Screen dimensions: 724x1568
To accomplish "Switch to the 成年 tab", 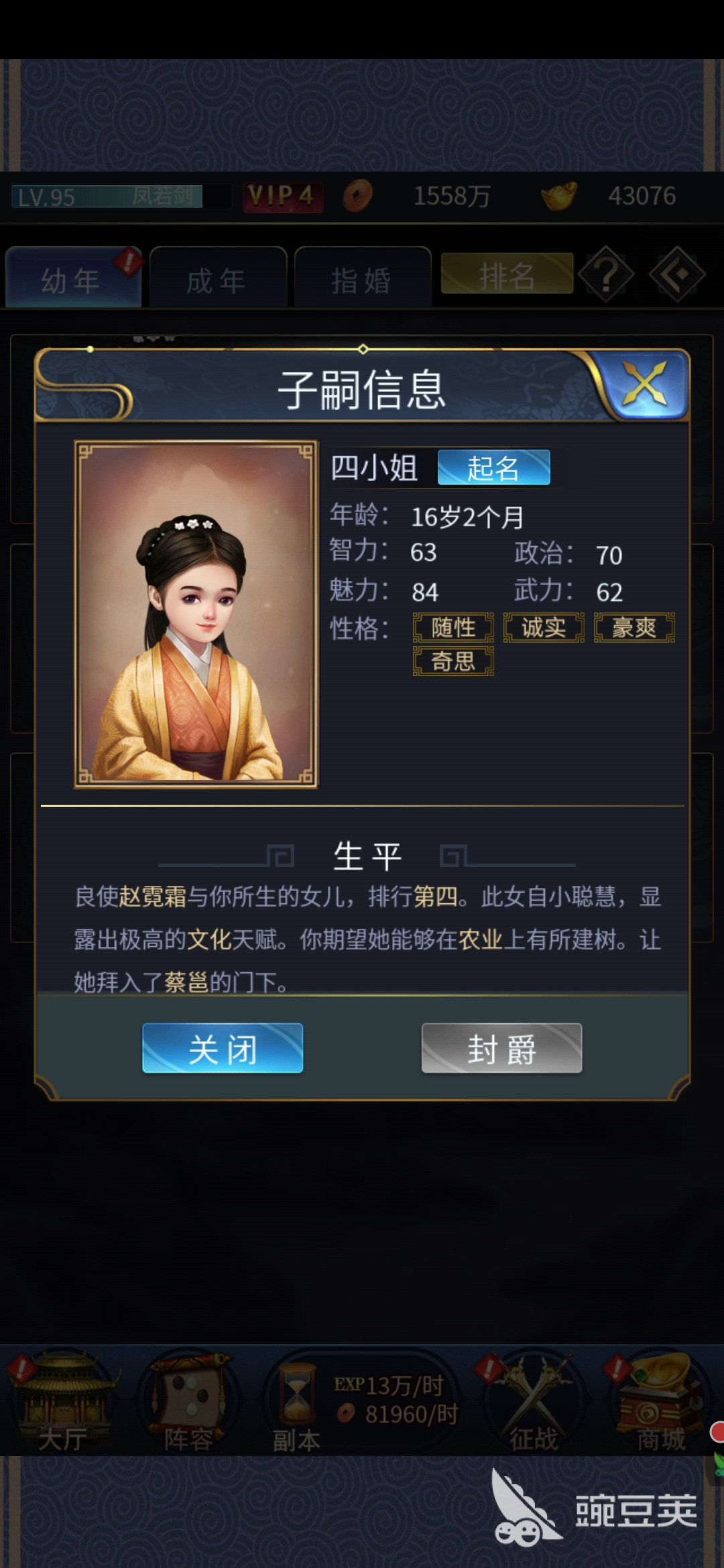I will tap(217, 280).
